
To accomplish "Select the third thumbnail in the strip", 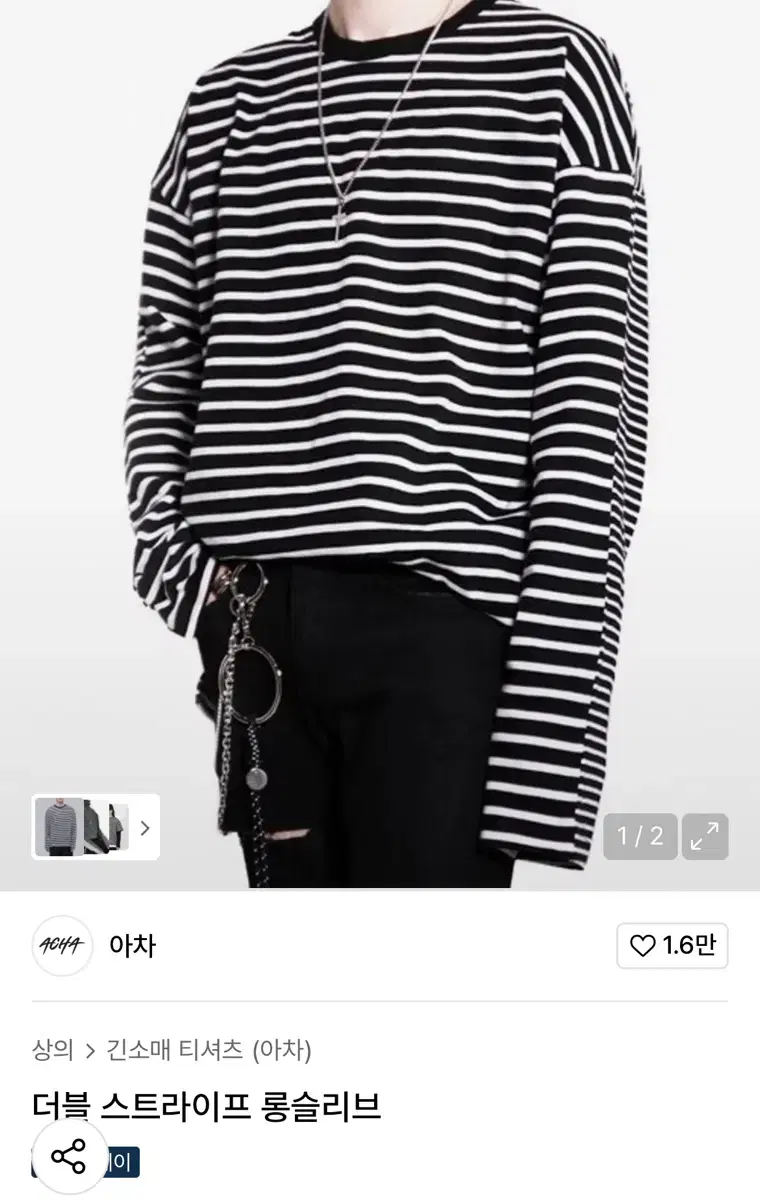I will [120, 828].
